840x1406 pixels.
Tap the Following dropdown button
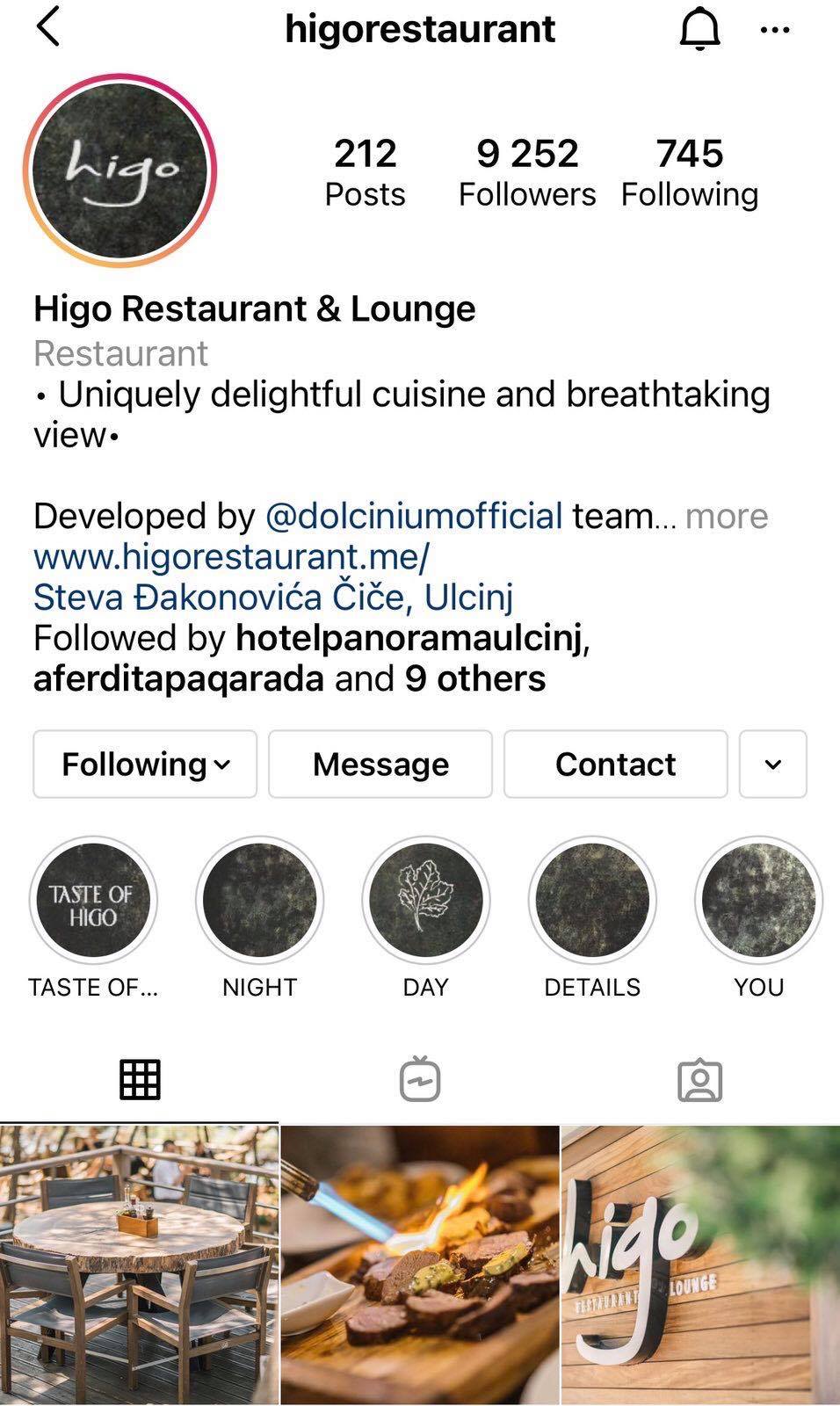click(145, 764)
